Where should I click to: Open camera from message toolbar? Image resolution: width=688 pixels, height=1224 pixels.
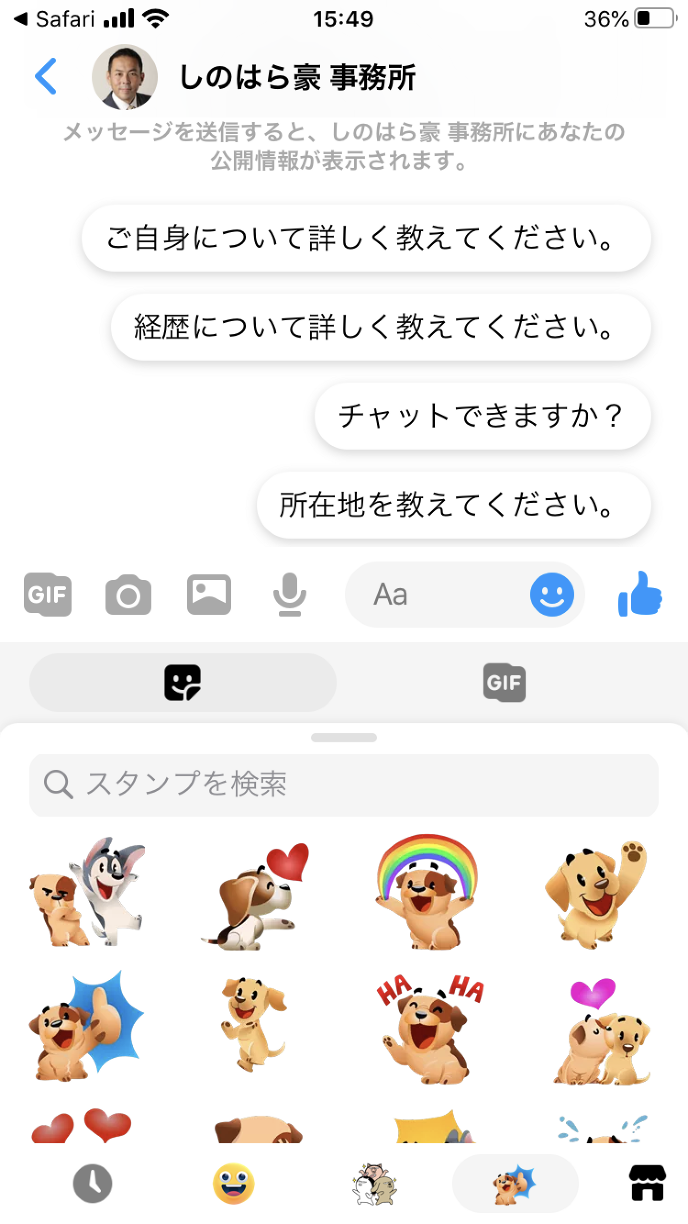(x=128, y=596)
